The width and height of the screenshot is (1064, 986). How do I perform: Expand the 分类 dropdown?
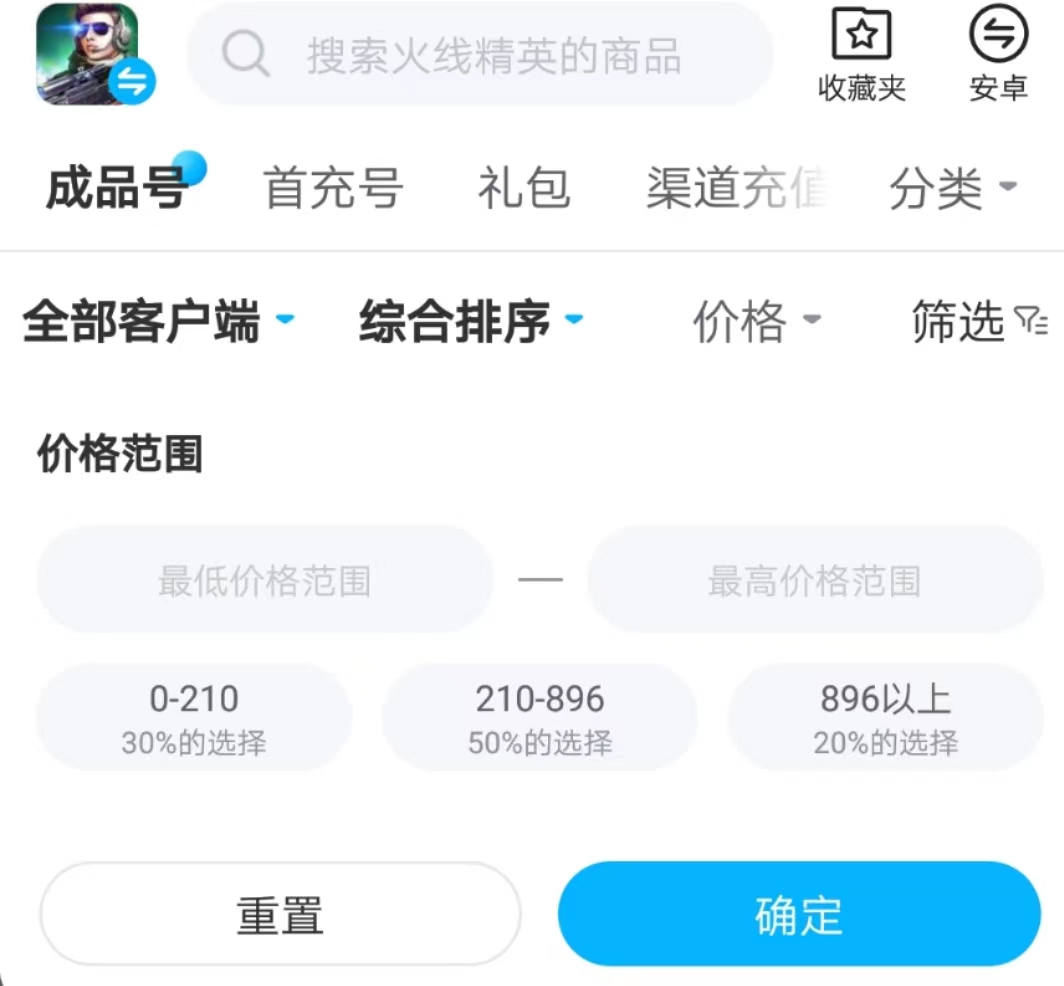(951, 187)
